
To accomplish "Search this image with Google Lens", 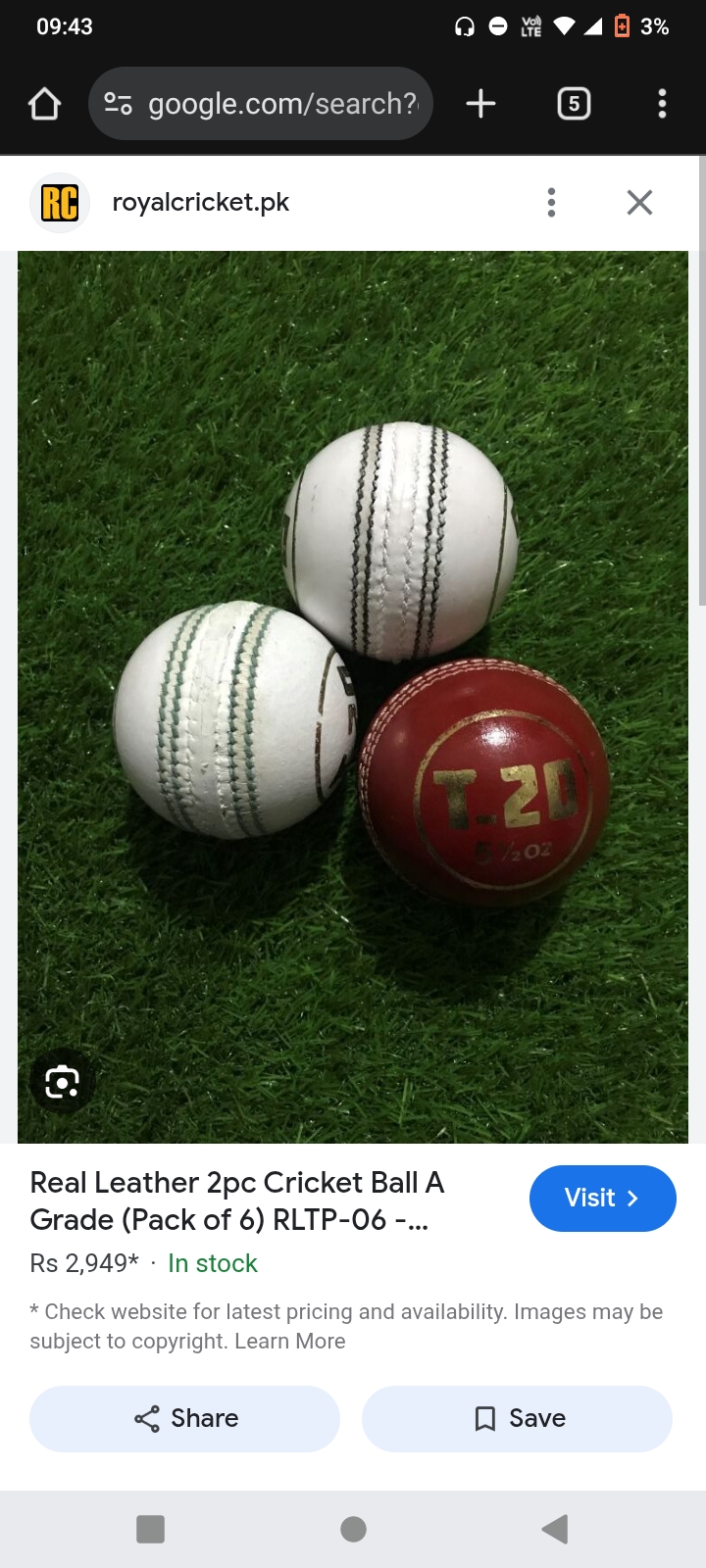I will click(x=62, y=1082).
